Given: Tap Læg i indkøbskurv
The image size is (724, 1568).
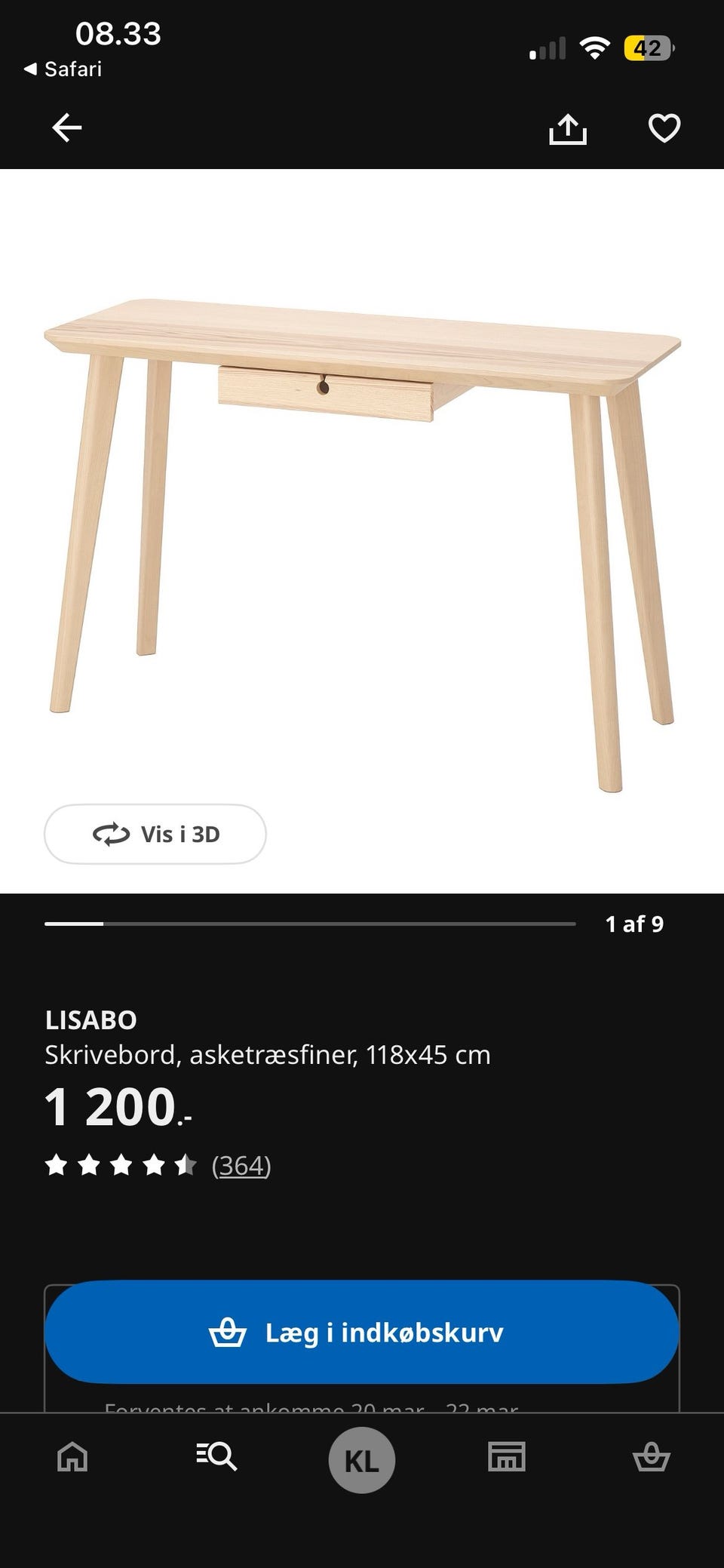Looking at the screenshot, I should pyautogui.click(x=362, y=1332).
